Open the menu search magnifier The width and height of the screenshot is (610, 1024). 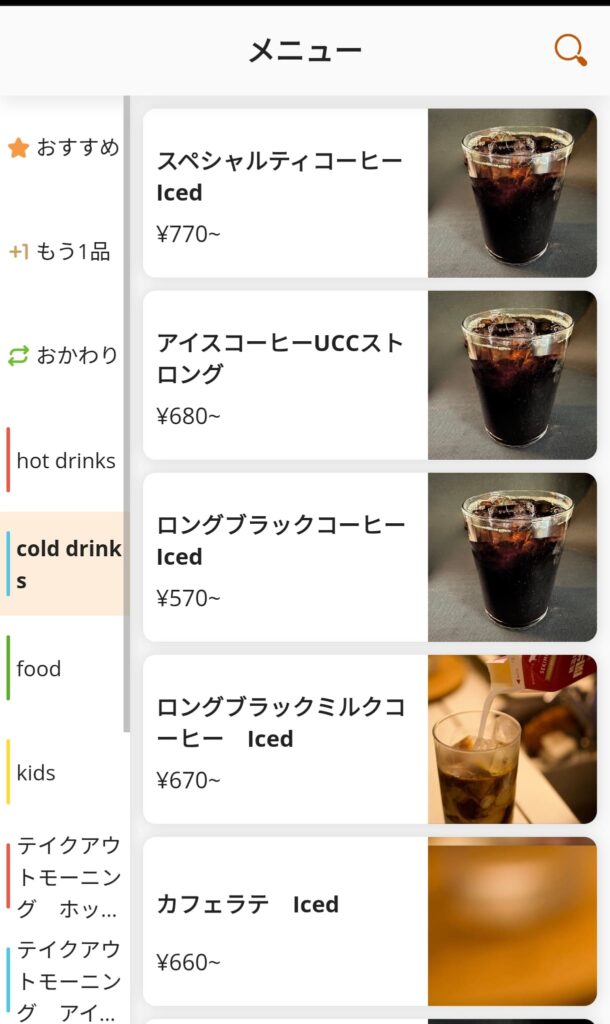tap(570, 49)
